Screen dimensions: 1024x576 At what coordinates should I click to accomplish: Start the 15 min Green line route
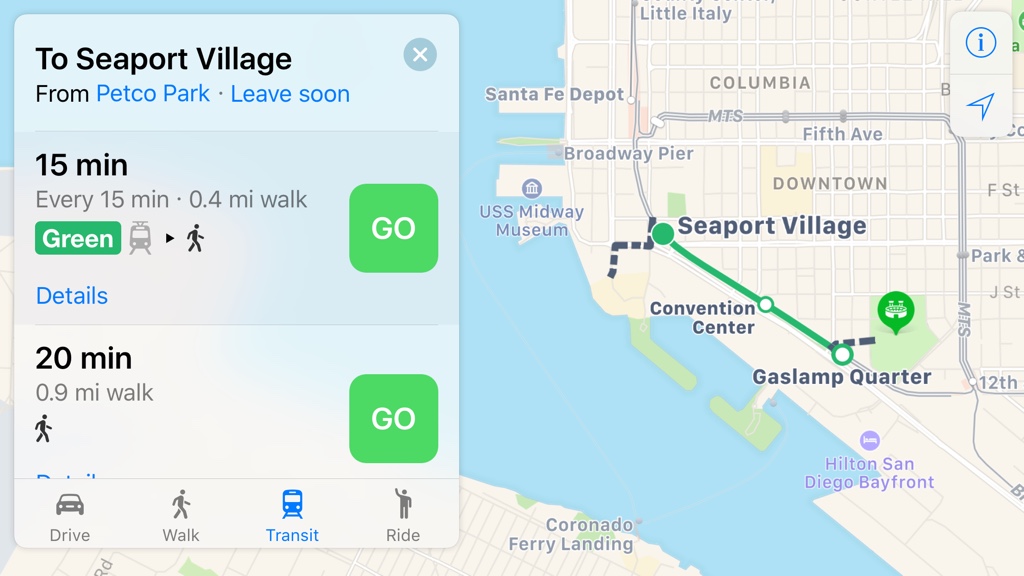[x=393, y=228]
